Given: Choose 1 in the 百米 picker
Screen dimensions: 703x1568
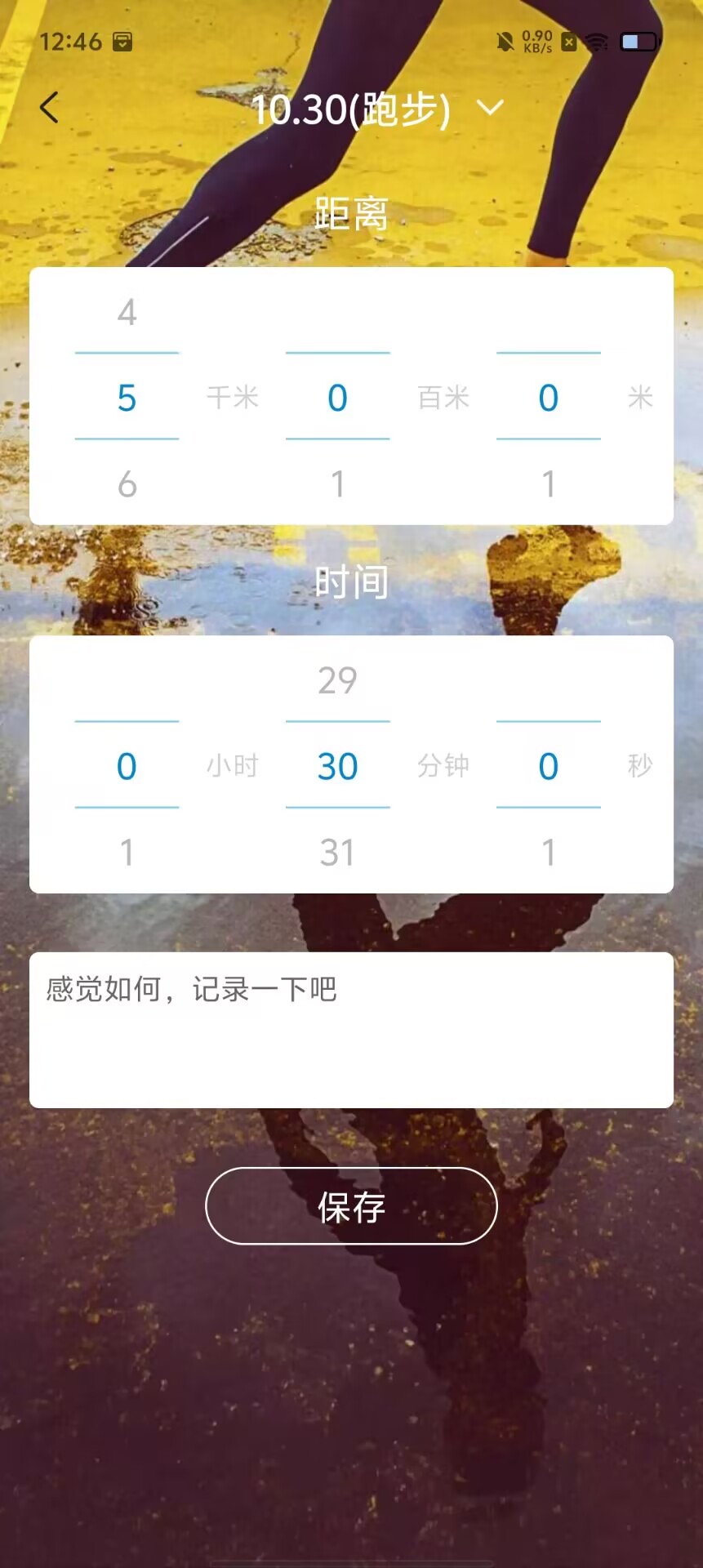Looking at the screenshot, I should coord(337,483).
